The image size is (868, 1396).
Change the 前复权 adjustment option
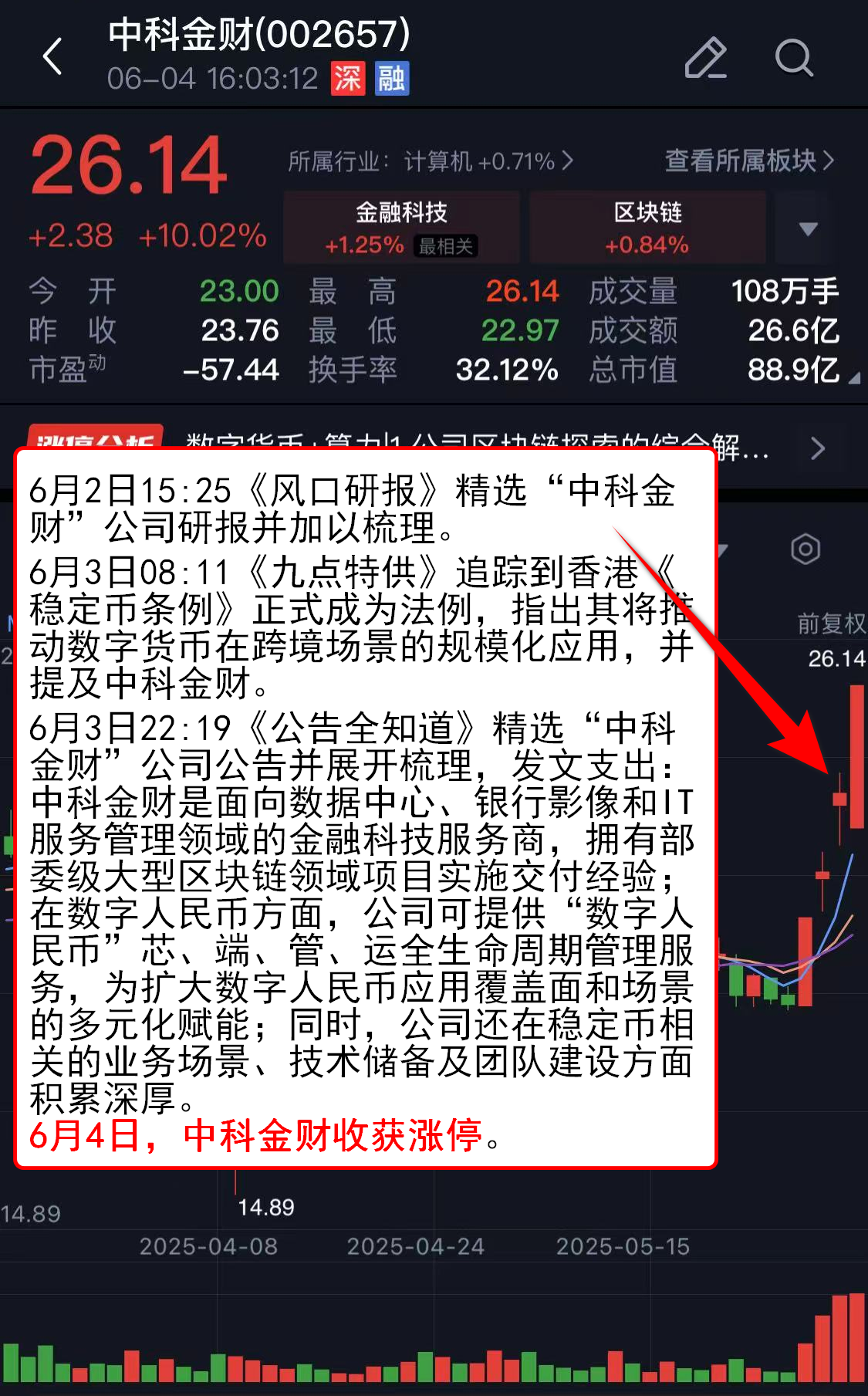tap(830, 624)
